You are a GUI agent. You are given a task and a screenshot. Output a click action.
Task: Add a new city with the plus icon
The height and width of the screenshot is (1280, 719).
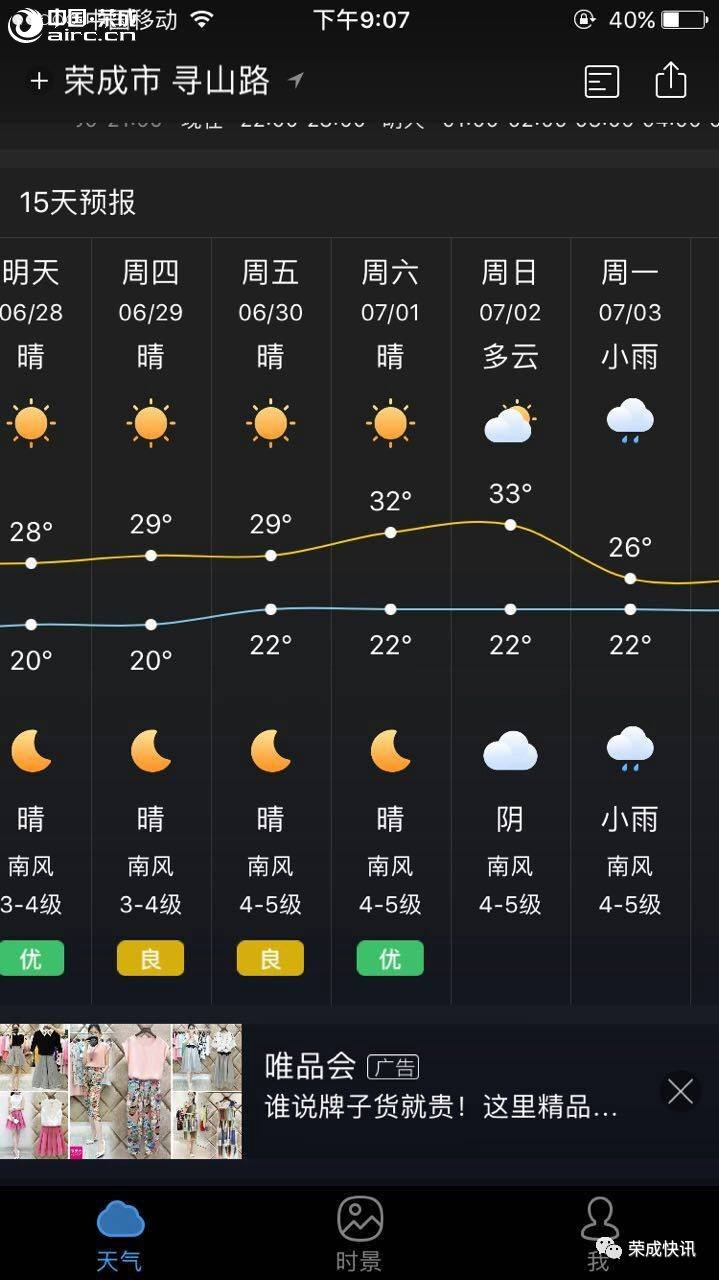click(39, 81)
